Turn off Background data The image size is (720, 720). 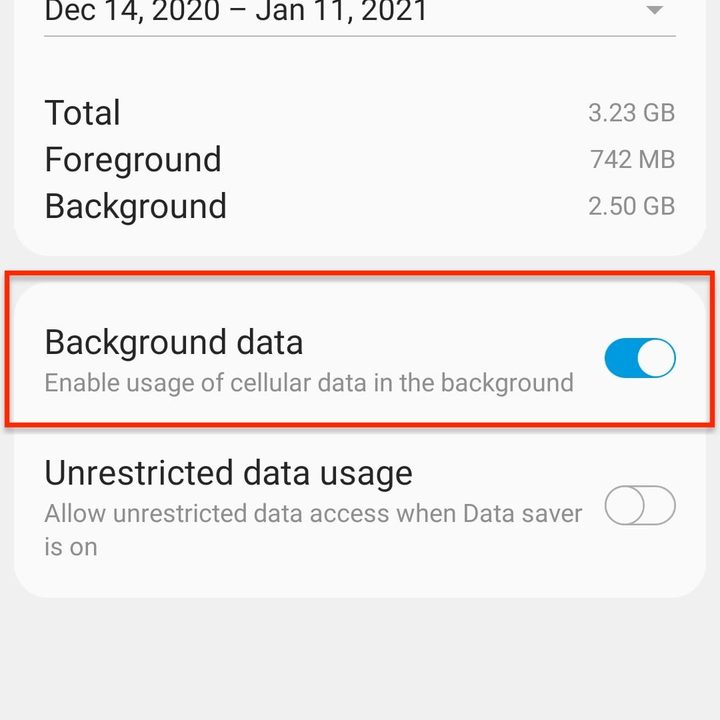click(640, 358)
